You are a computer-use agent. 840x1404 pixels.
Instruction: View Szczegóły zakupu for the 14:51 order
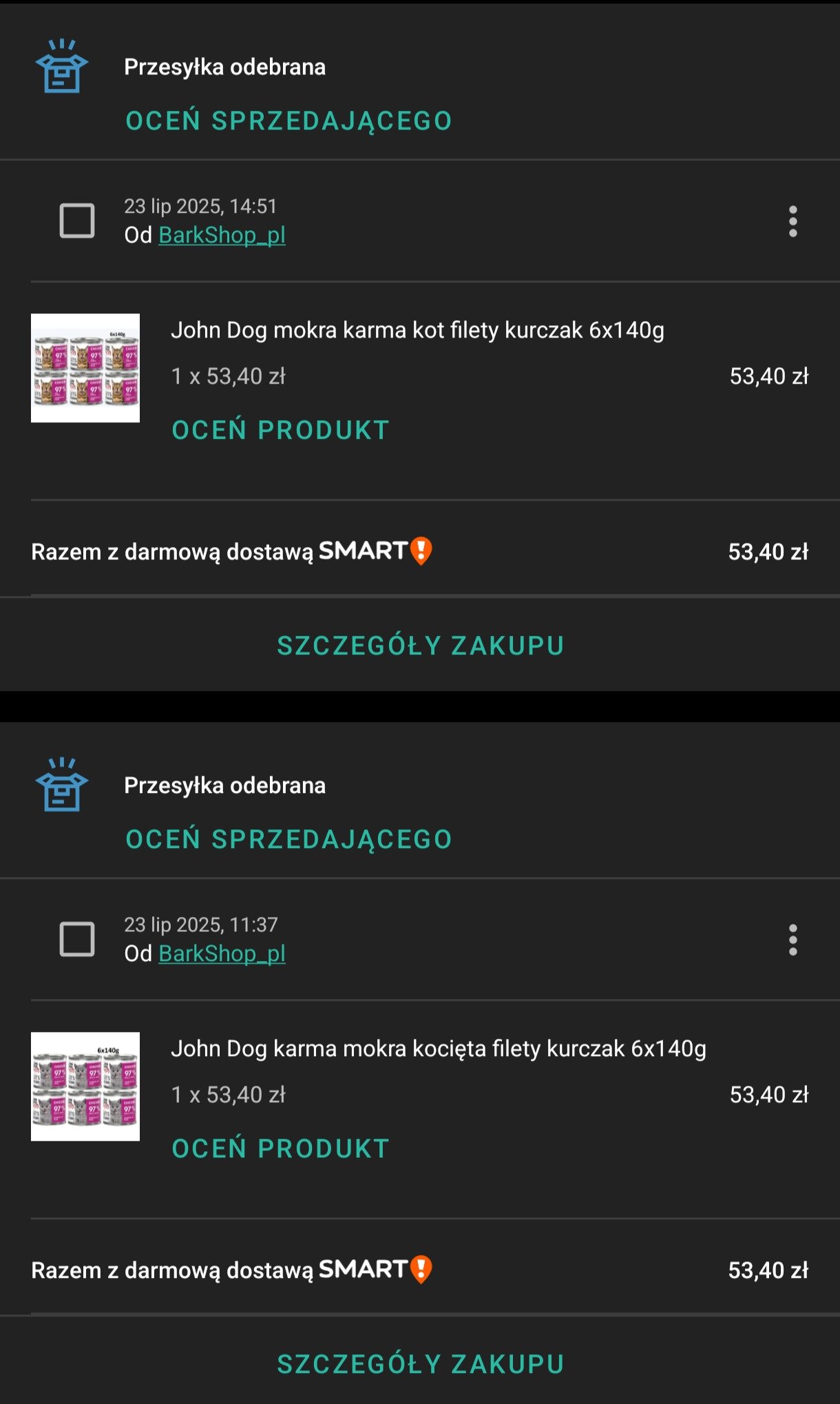click(420, 646)
